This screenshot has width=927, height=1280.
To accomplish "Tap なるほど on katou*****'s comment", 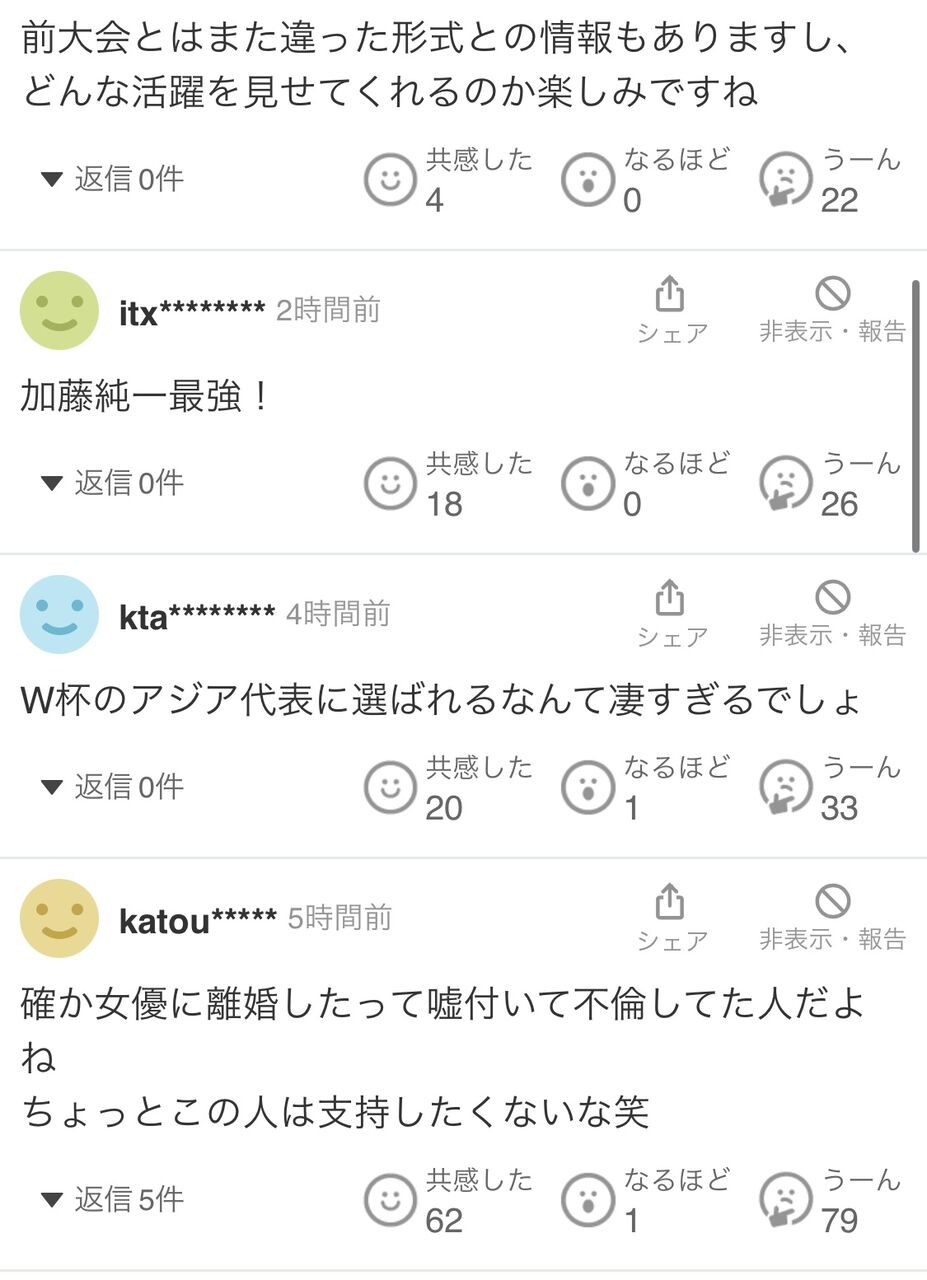I will click(587, 1200).
